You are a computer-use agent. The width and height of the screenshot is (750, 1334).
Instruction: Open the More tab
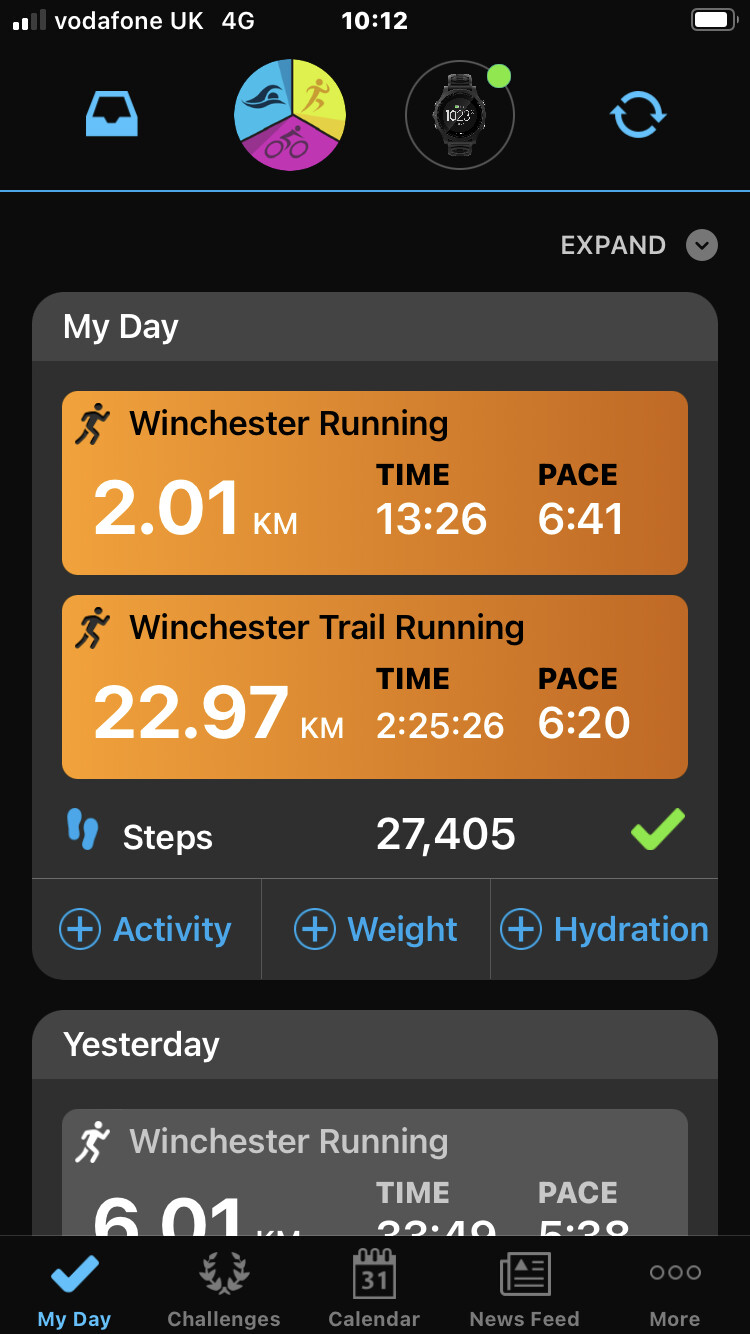[675, 1290]
